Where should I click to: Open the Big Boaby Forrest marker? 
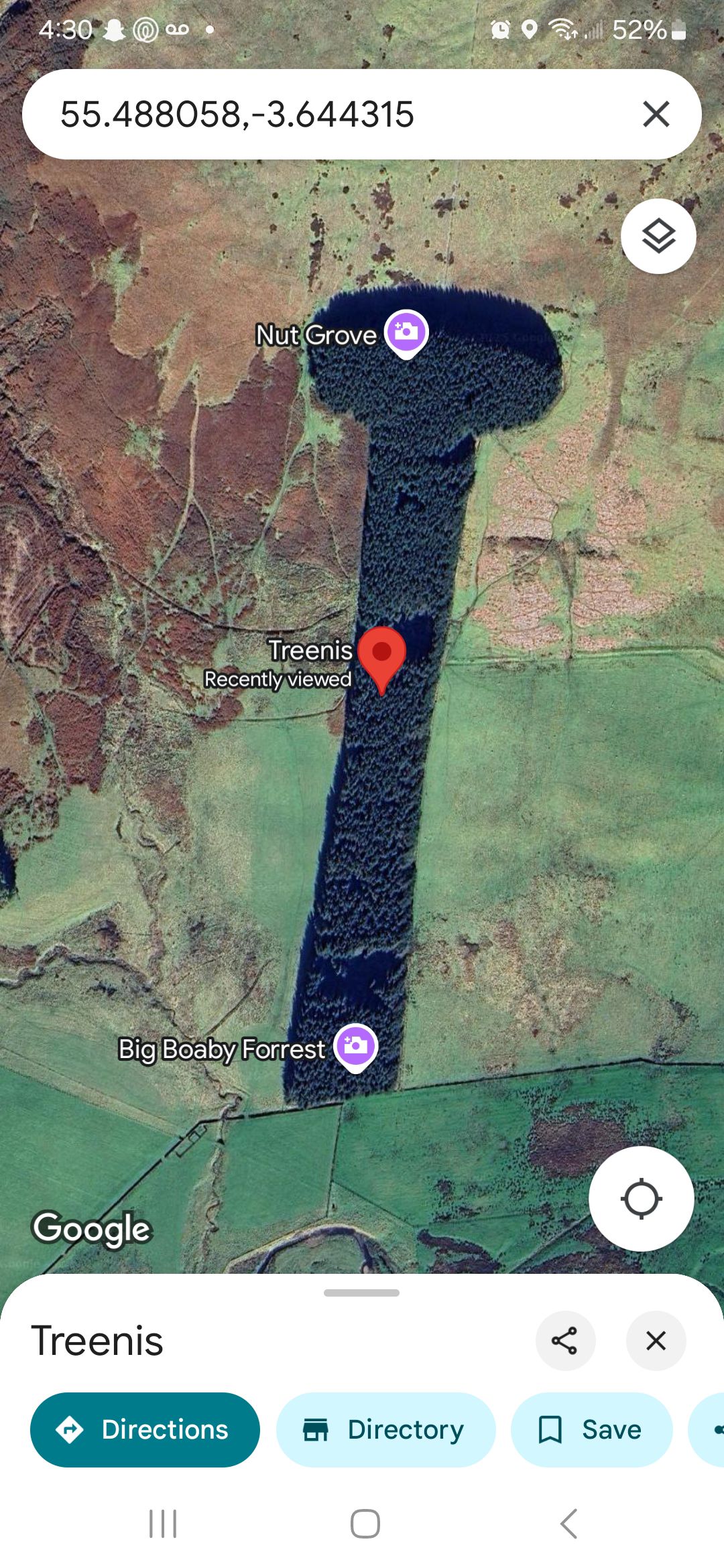[356, 1046]
